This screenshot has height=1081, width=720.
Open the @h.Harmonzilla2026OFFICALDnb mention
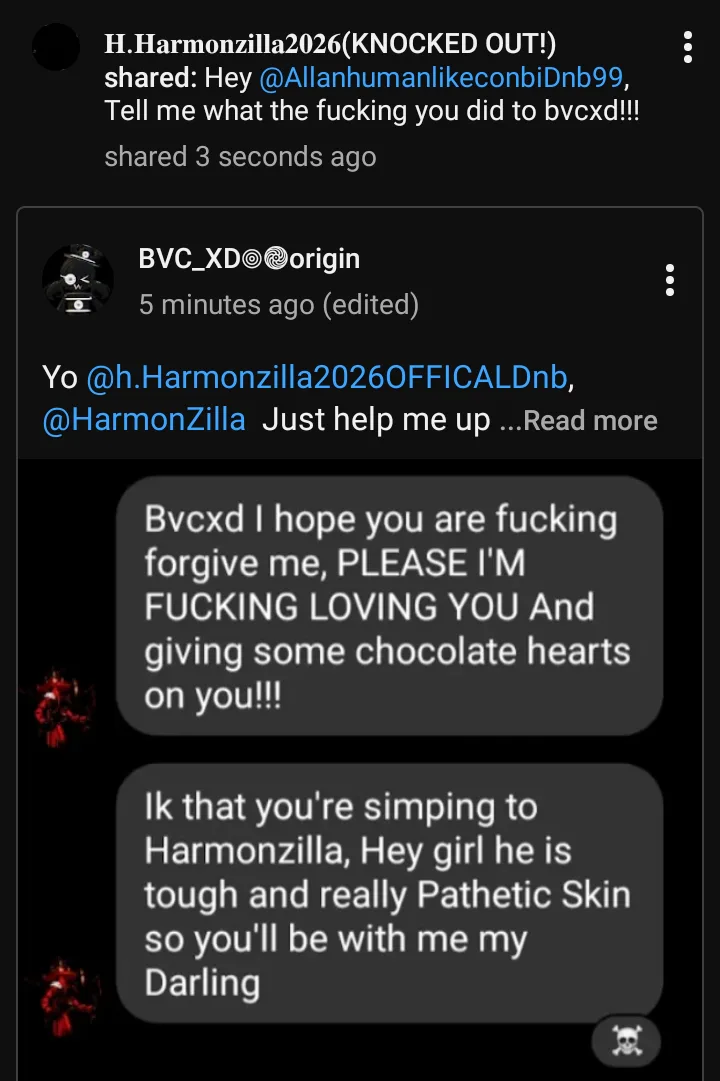coord(328,377)
